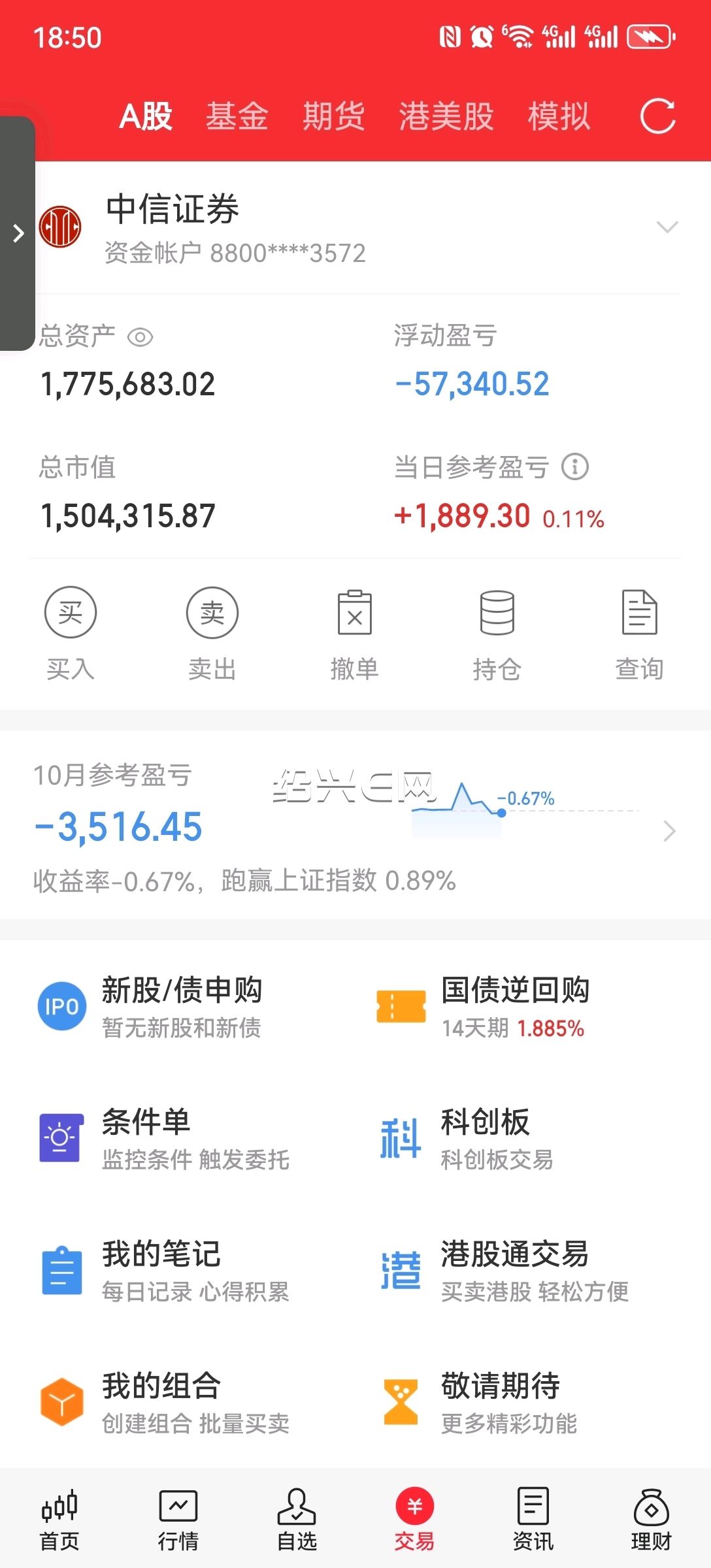Switch to the 基金 tab
711x1568 pixels.
pos(237,117)
